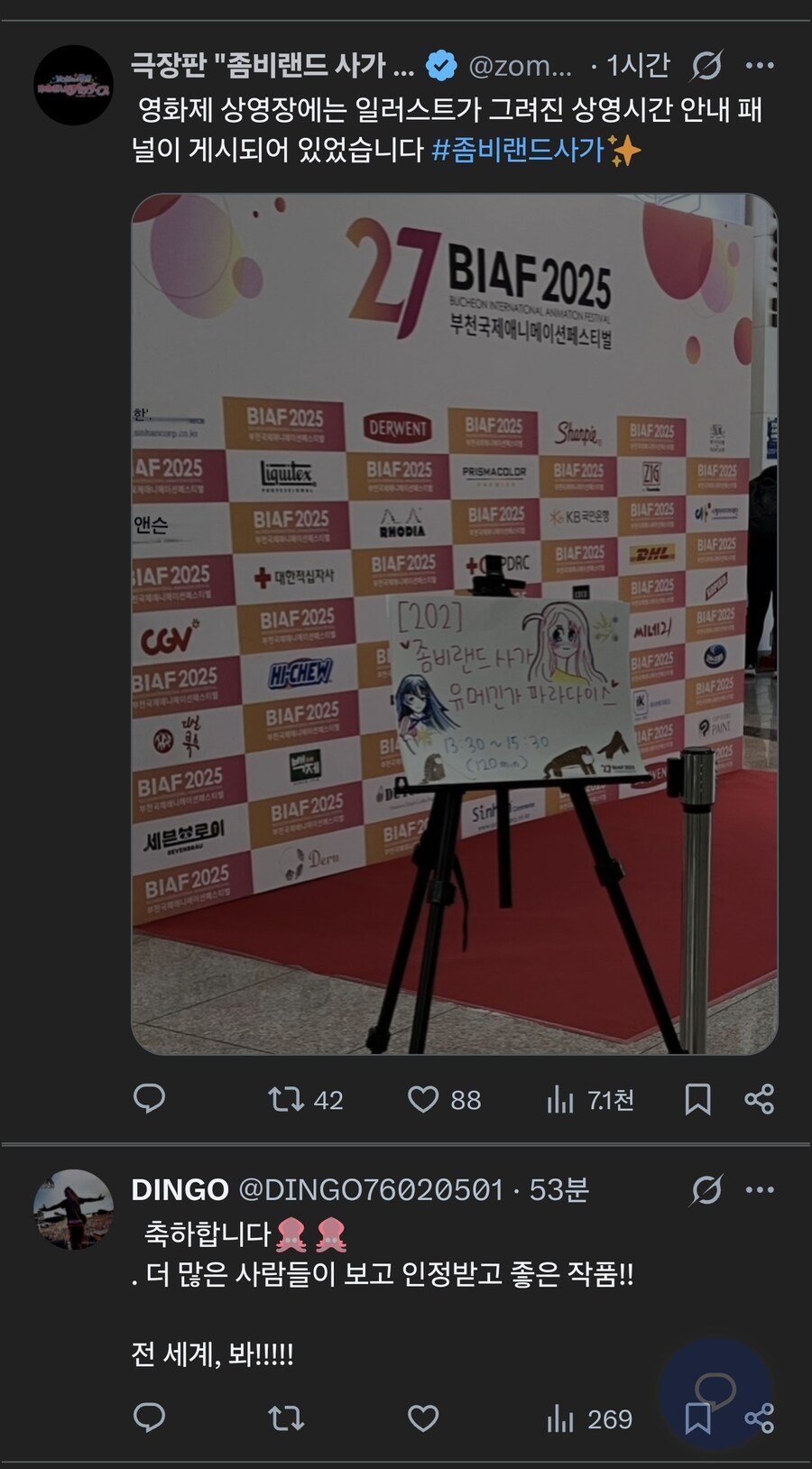Open the Grok icon on DINGO's reply
The image size is (812, 1469).
pyautogui.click(x=706, y=1189)
